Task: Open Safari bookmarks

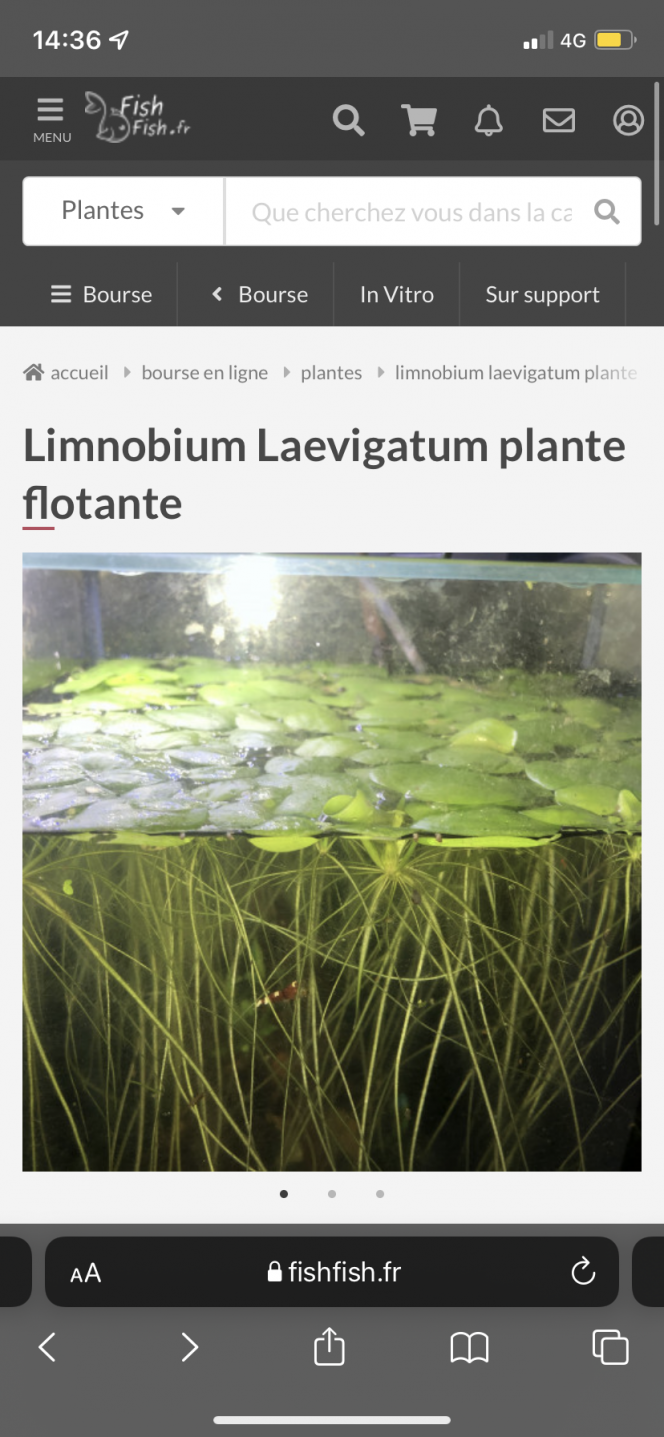Action: pos(469,1347)
